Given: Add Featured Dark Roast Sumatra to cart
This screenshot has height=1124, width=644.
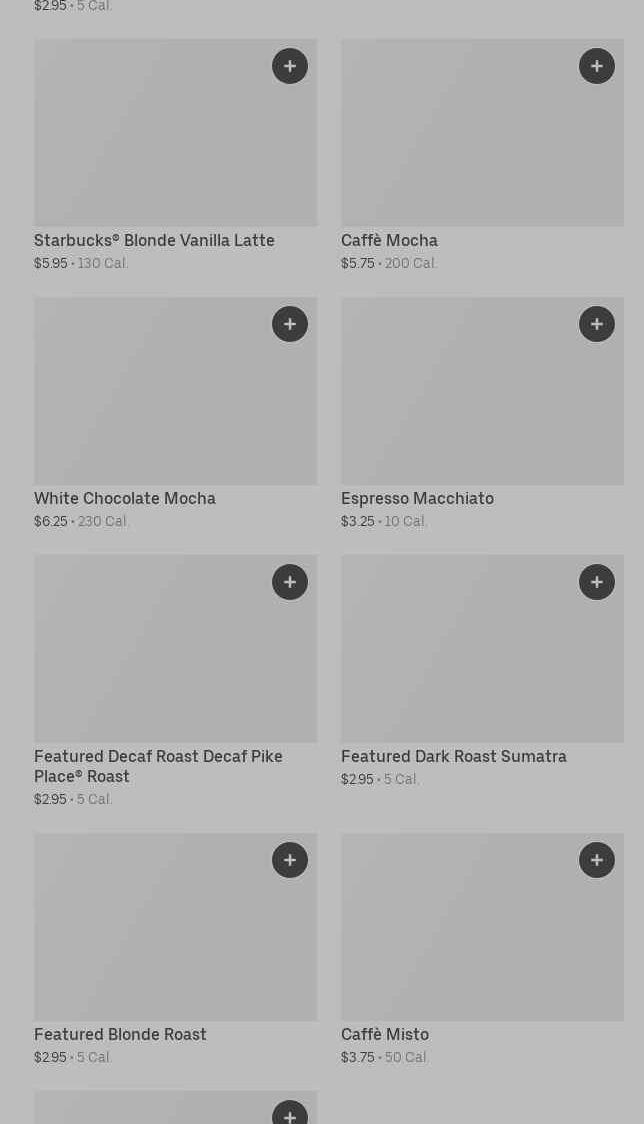Looking at the screenshot, I should point(597,582).
